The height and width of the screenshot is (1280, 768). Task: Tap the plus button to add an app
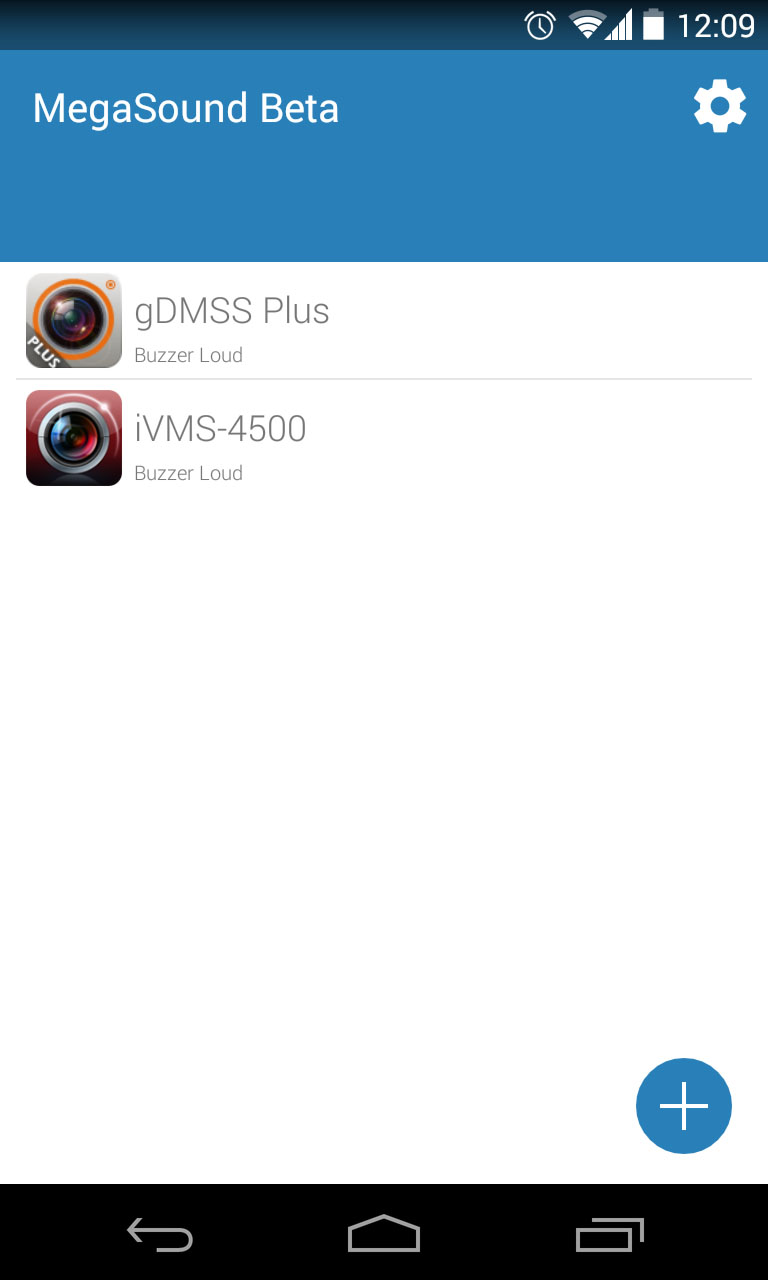684,1105
